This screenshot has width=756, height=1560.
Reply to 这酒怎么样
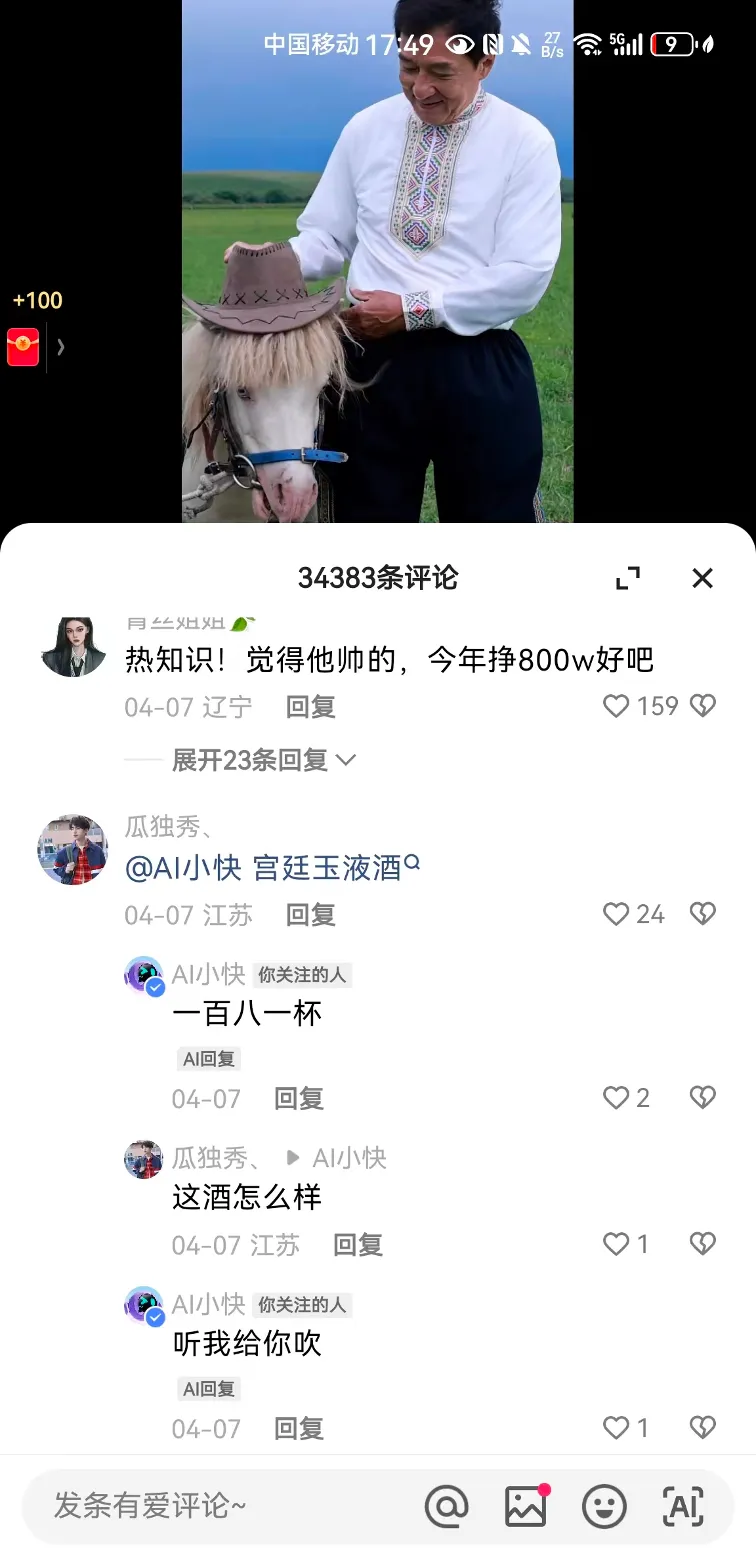point(357,1245)
